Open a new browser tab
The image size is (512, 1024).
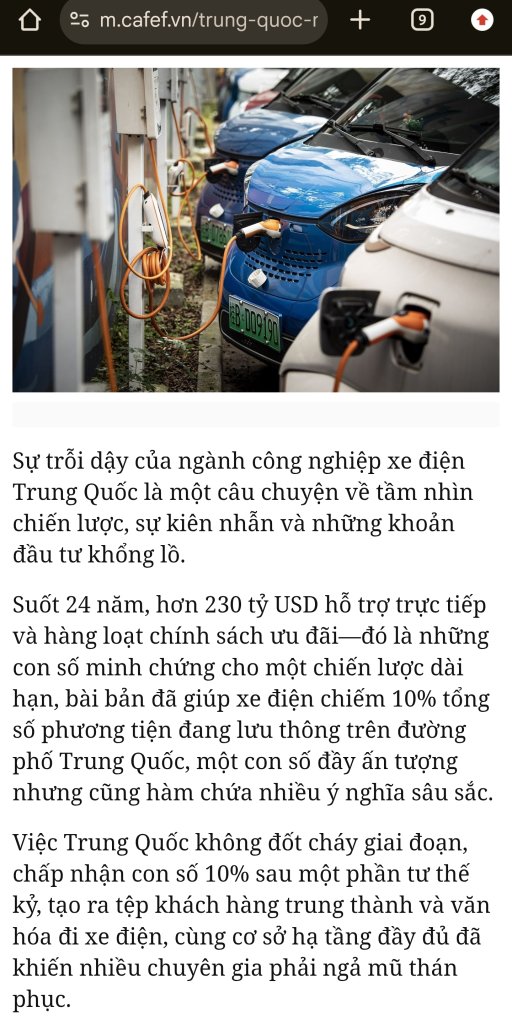pos(360,21)
